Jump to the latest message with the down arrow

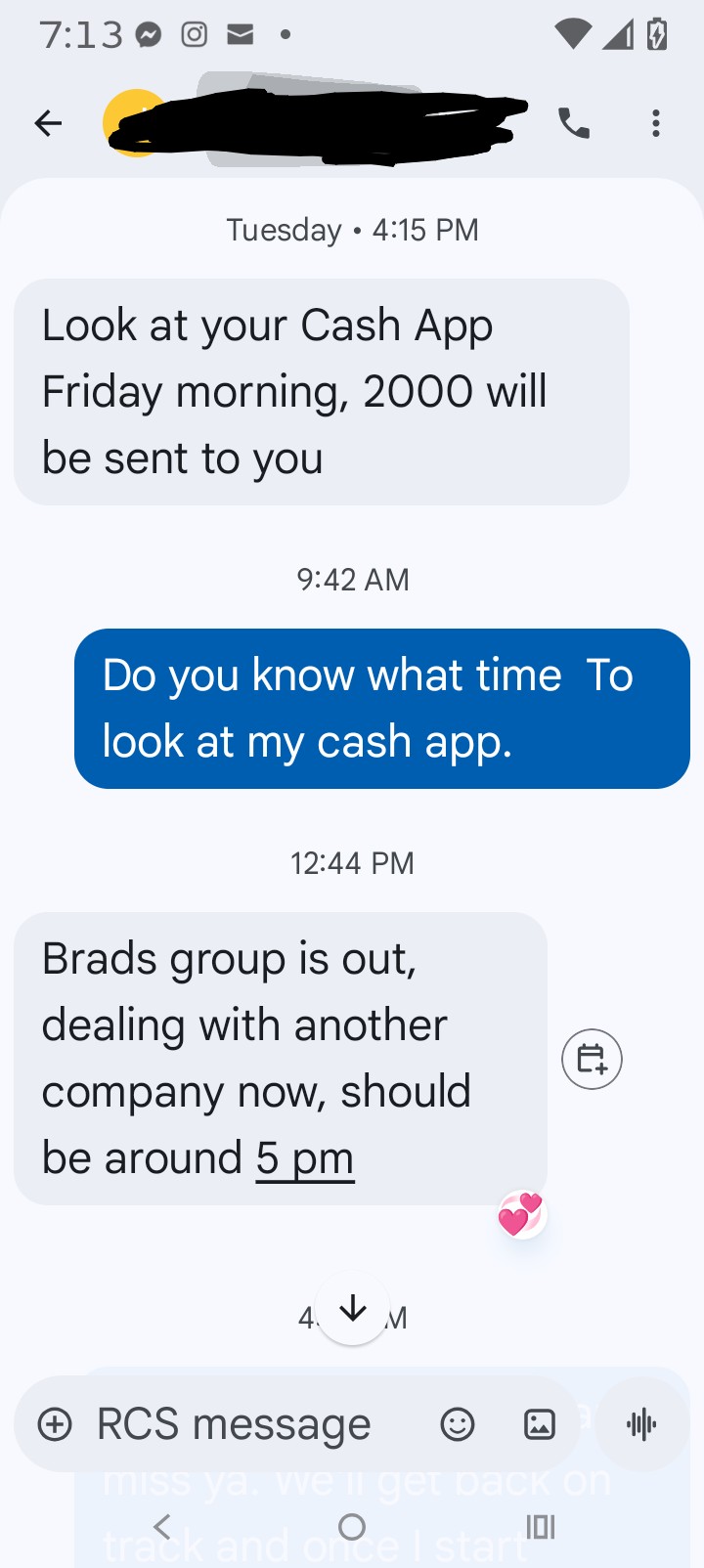[353, 1309]
